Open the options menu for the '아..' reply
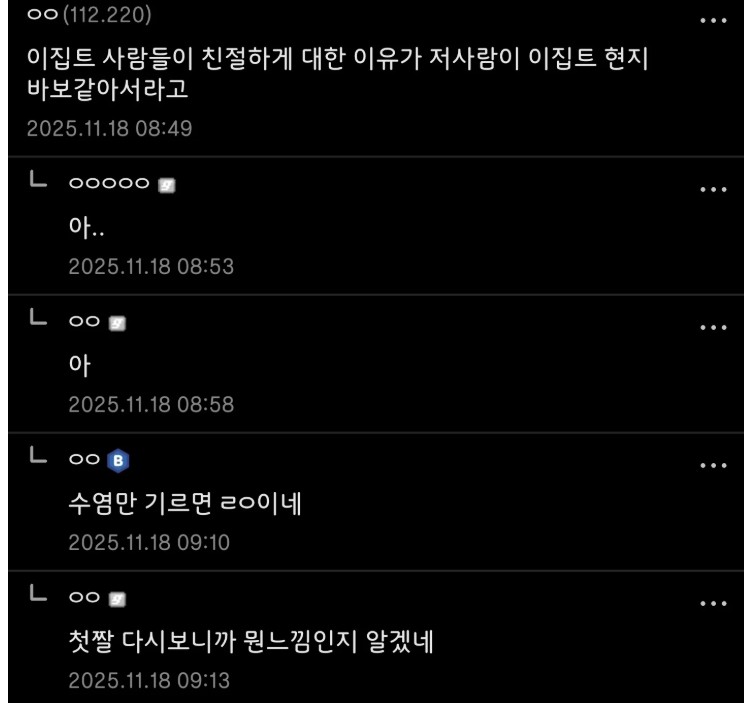744x704 pixels. [x=712, y=189]
